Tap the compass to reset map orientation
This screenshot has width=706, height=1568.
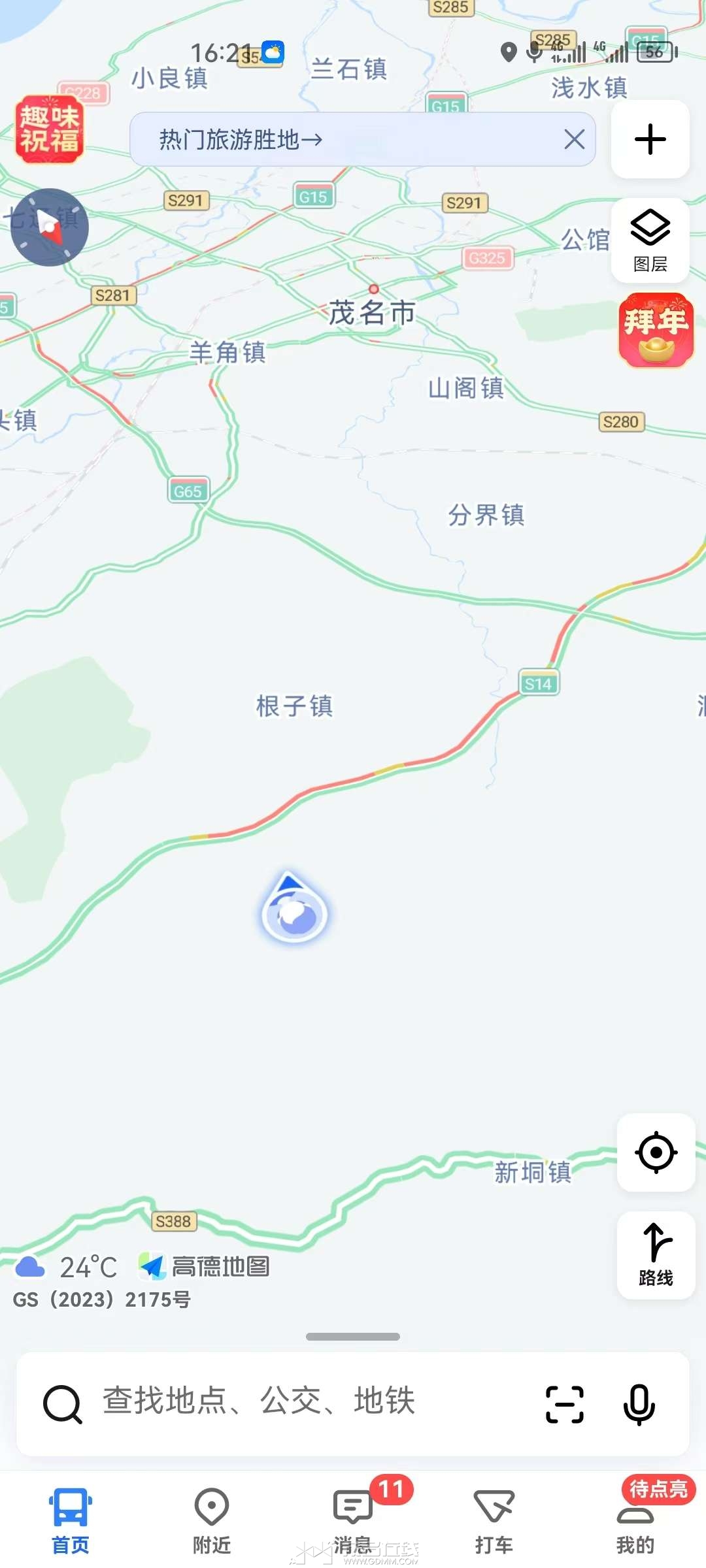point(50,227)
